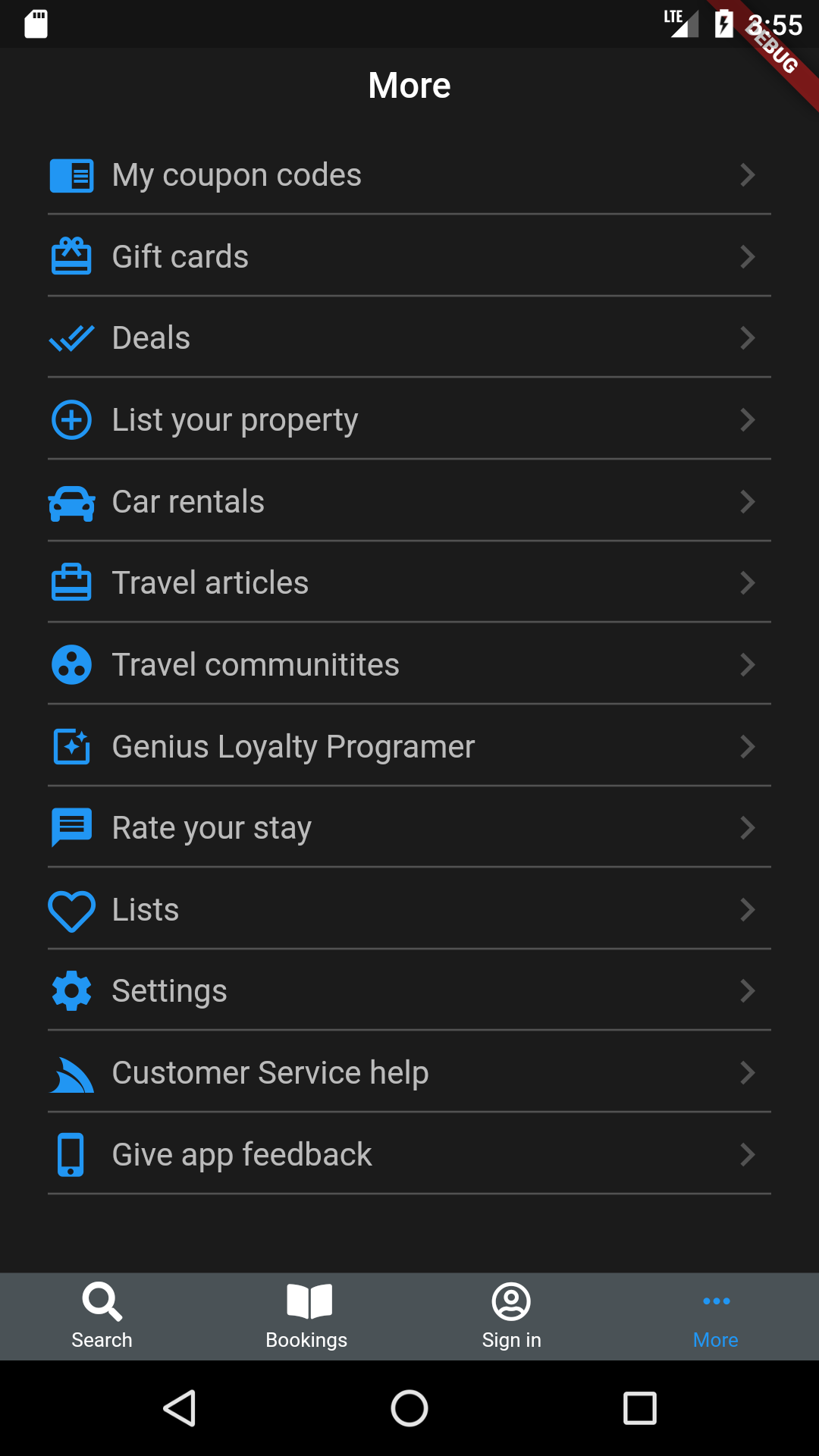View Deals
Viewport: 819px width, 1456px height.
click(x=409, y=338)
